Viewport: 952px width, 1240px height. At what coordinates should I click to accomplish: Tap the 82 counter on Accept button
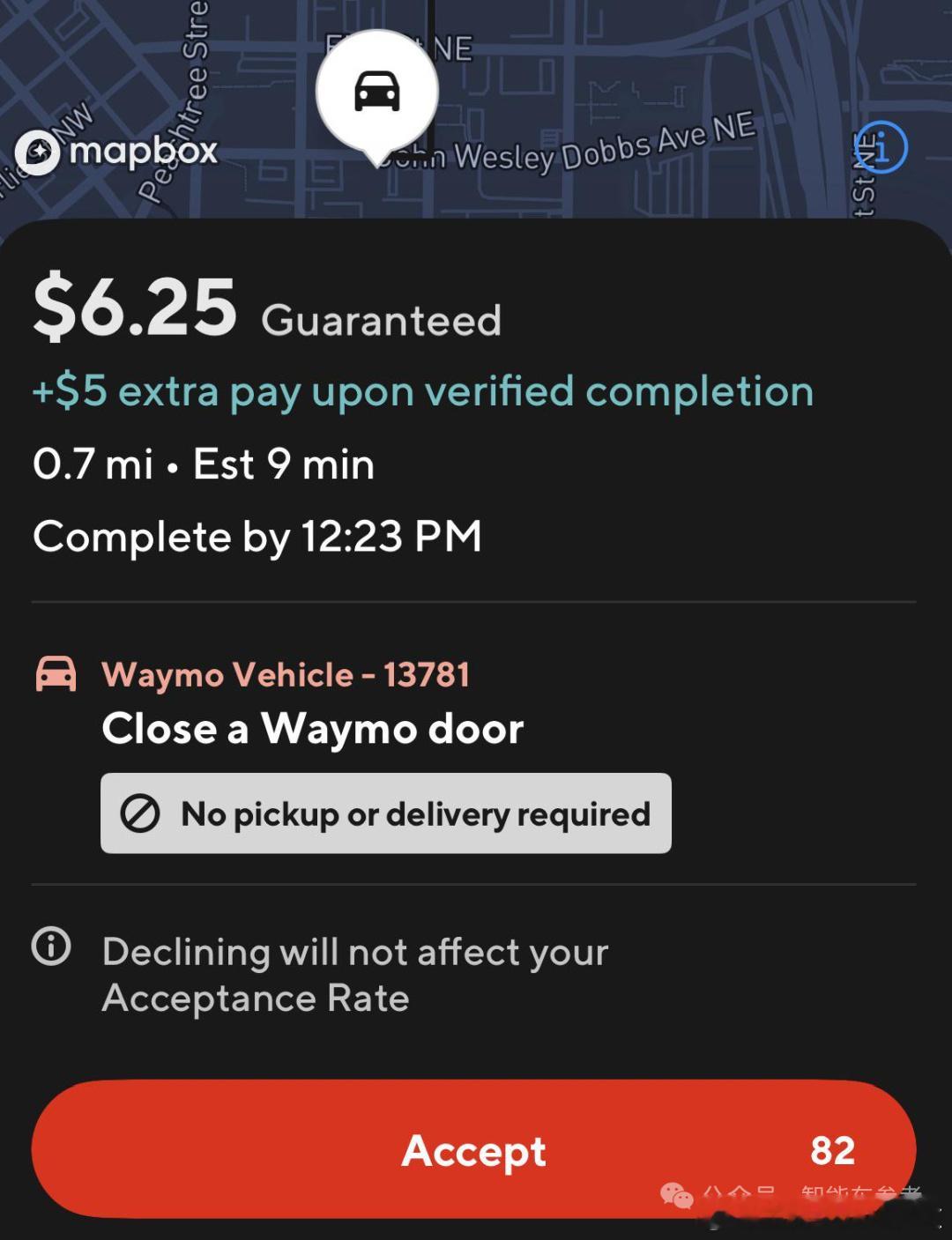tap(832, 1150)
